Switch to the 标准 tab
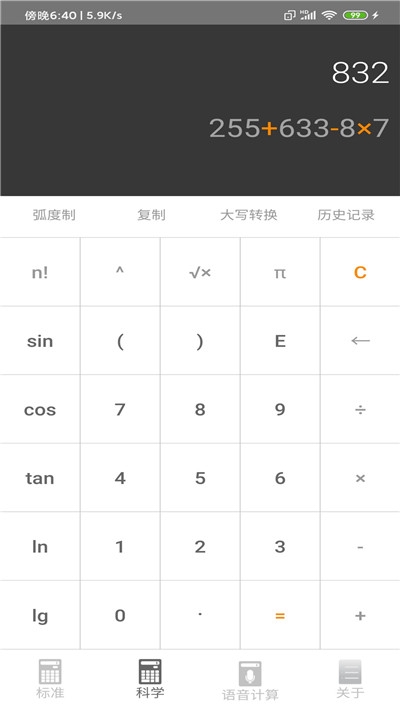Viewport: 400px width, 710px height. click(50, 679)
